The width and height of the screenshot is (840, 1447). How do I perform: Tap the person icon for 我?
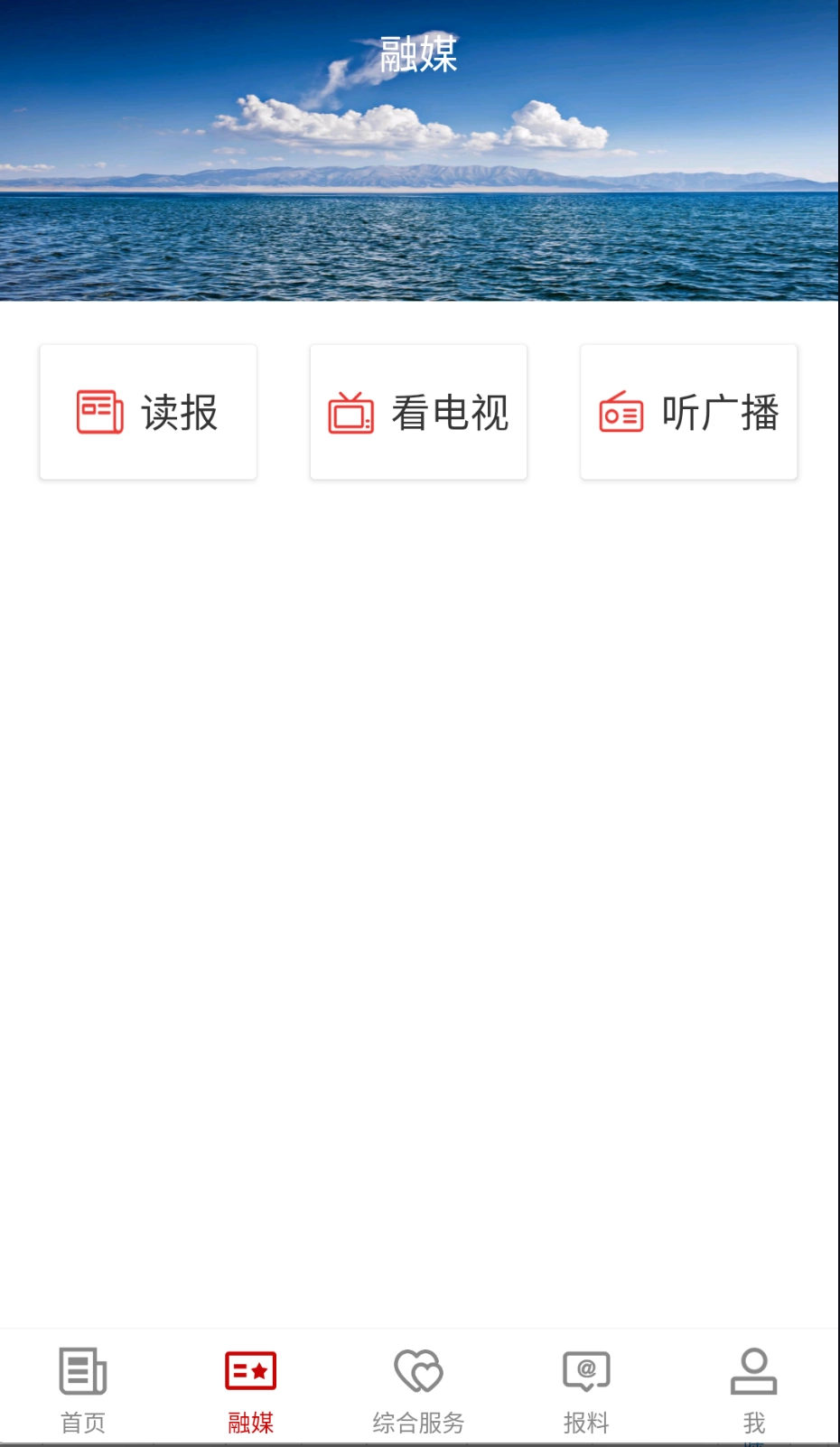[753, 1371]
